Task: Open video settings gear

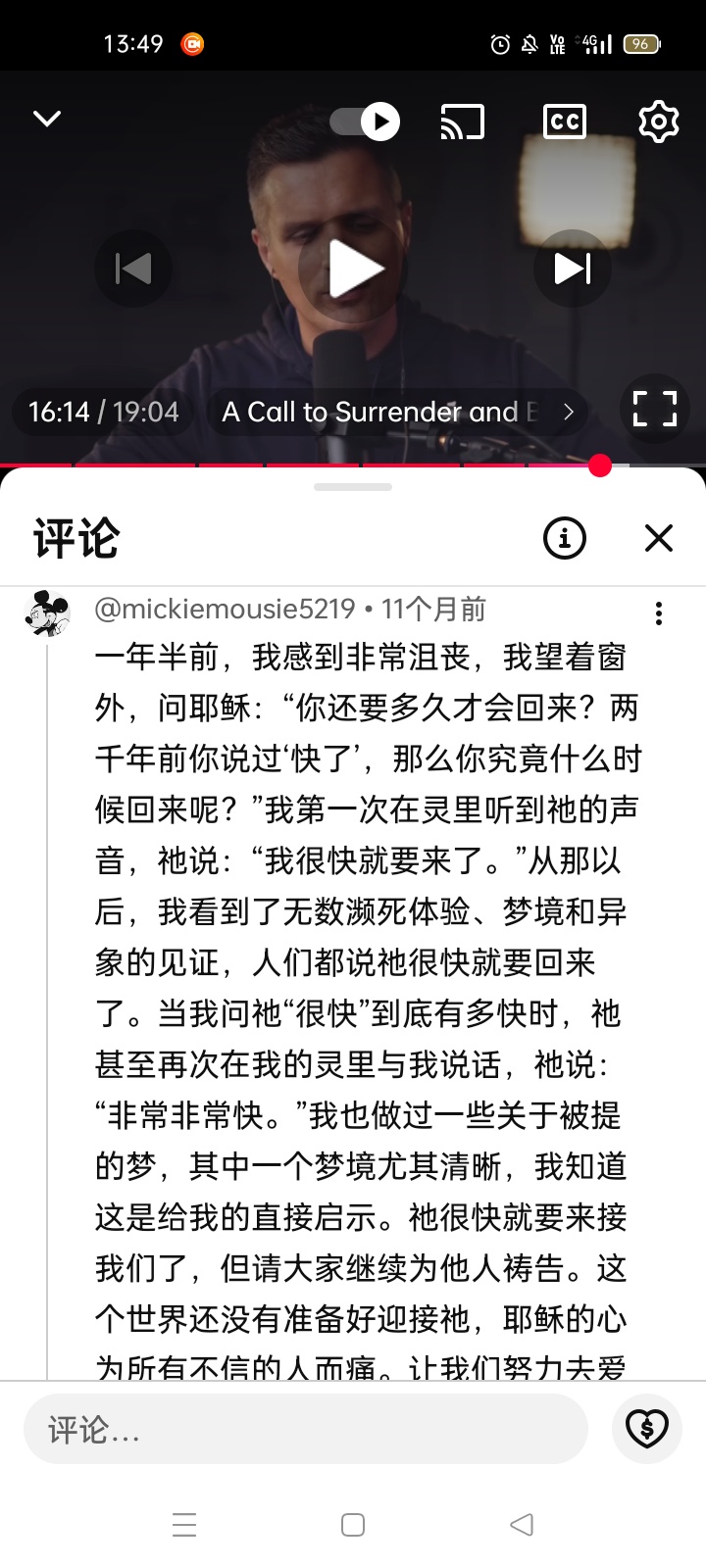Action: coord(659,122)
